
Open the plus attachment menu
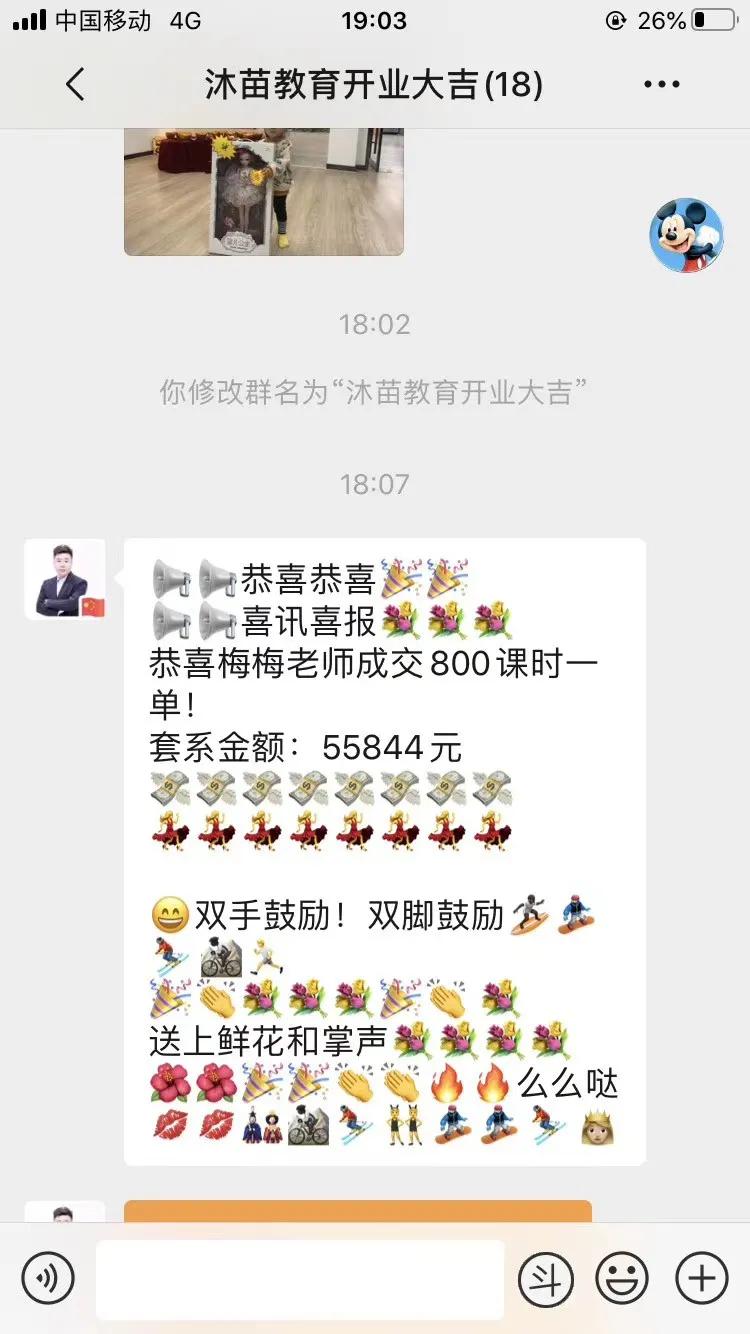pos(702,1278)
